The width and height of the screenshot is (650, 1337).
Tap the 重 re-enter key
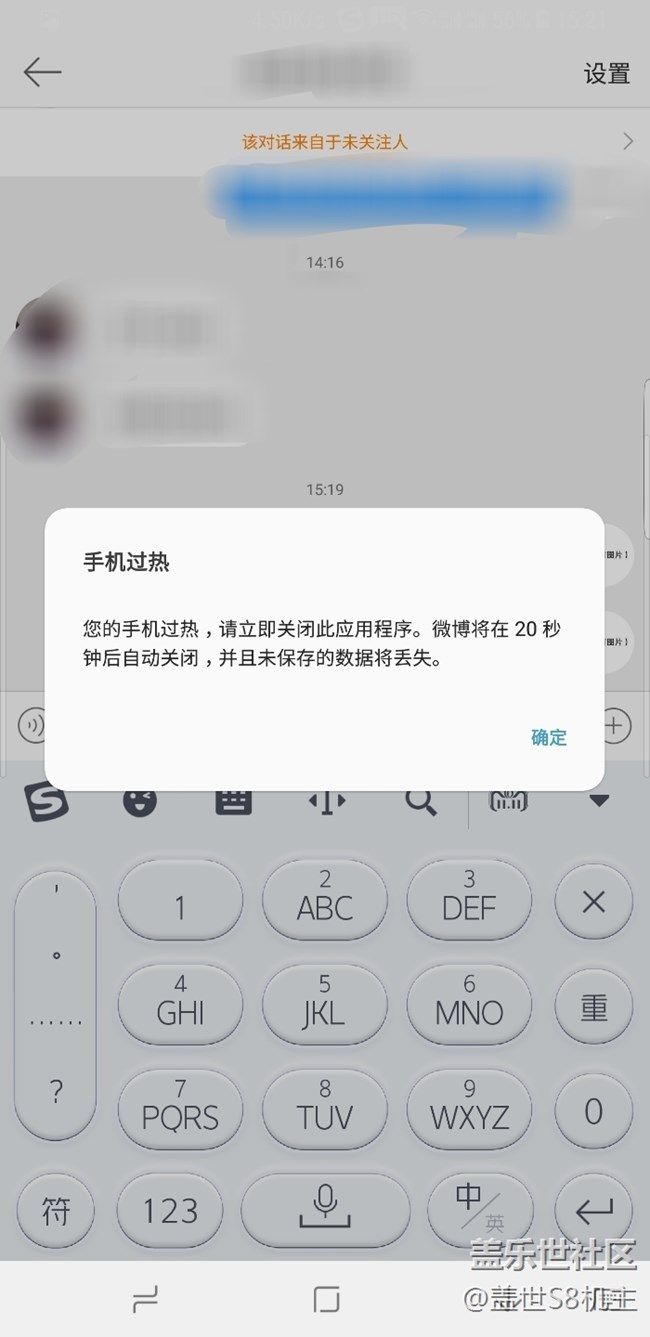pos(594,1007)
